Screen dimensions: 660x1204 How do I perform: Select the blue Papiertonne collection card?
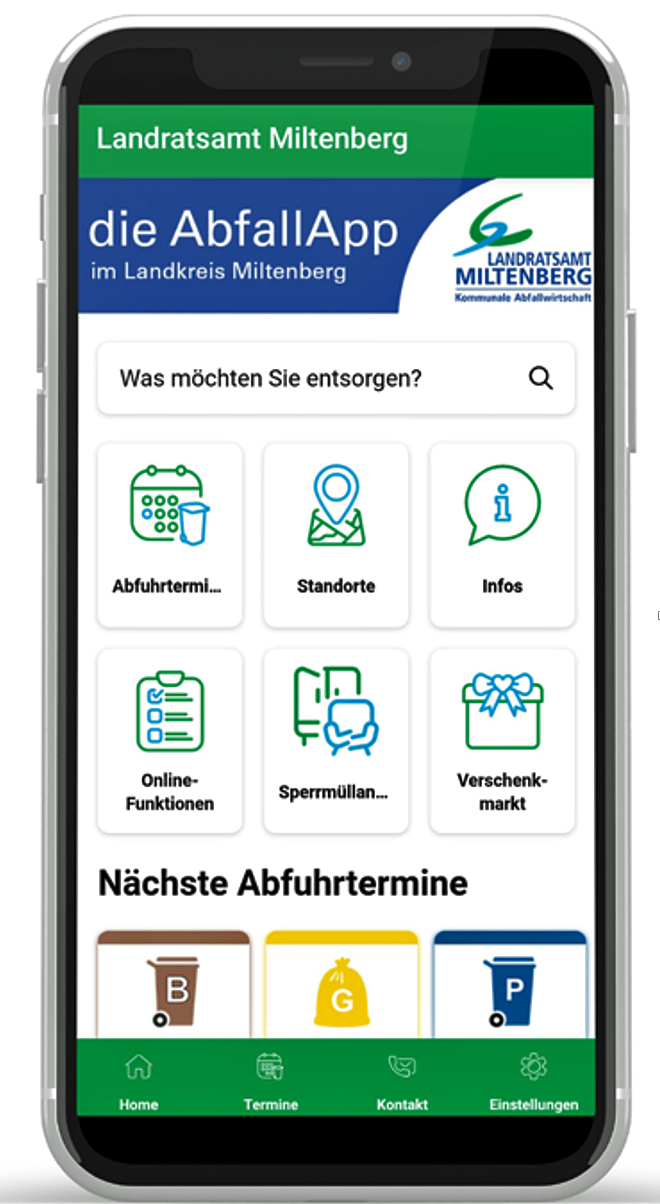510,987
